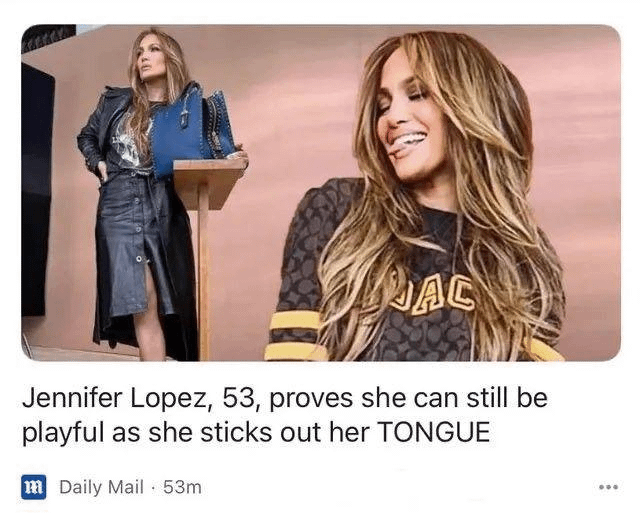Viewport: 640px width, 513px height.
Task: Open the article card's three-dot overflow menu
Action: (608, 487)
